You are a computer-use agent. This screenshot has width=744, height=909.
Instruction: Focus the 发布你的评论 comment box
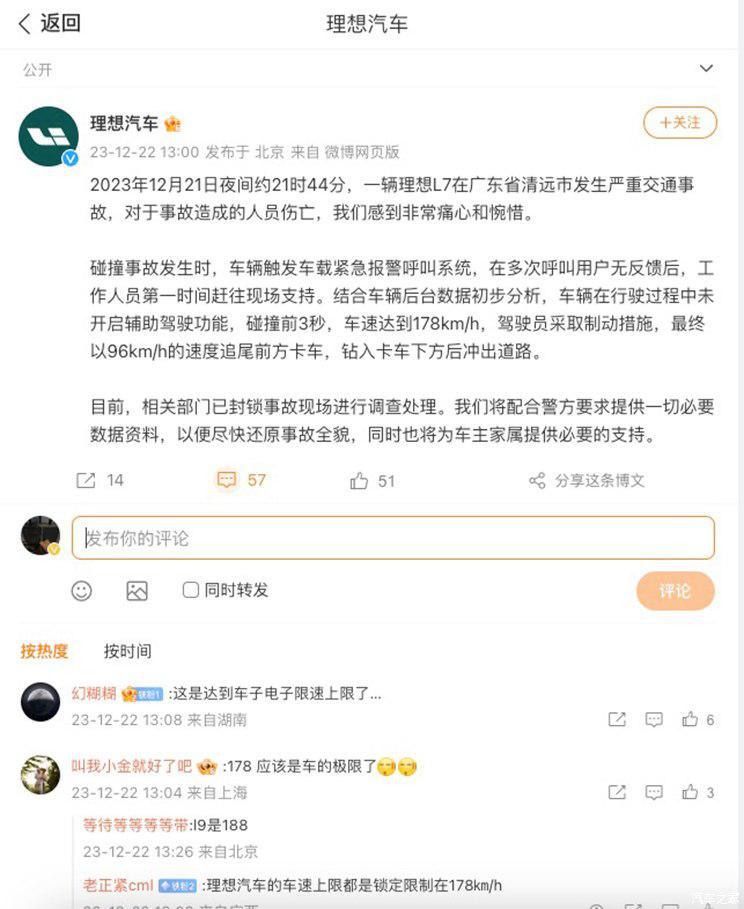pyautogui.click(x=393, y=538)
